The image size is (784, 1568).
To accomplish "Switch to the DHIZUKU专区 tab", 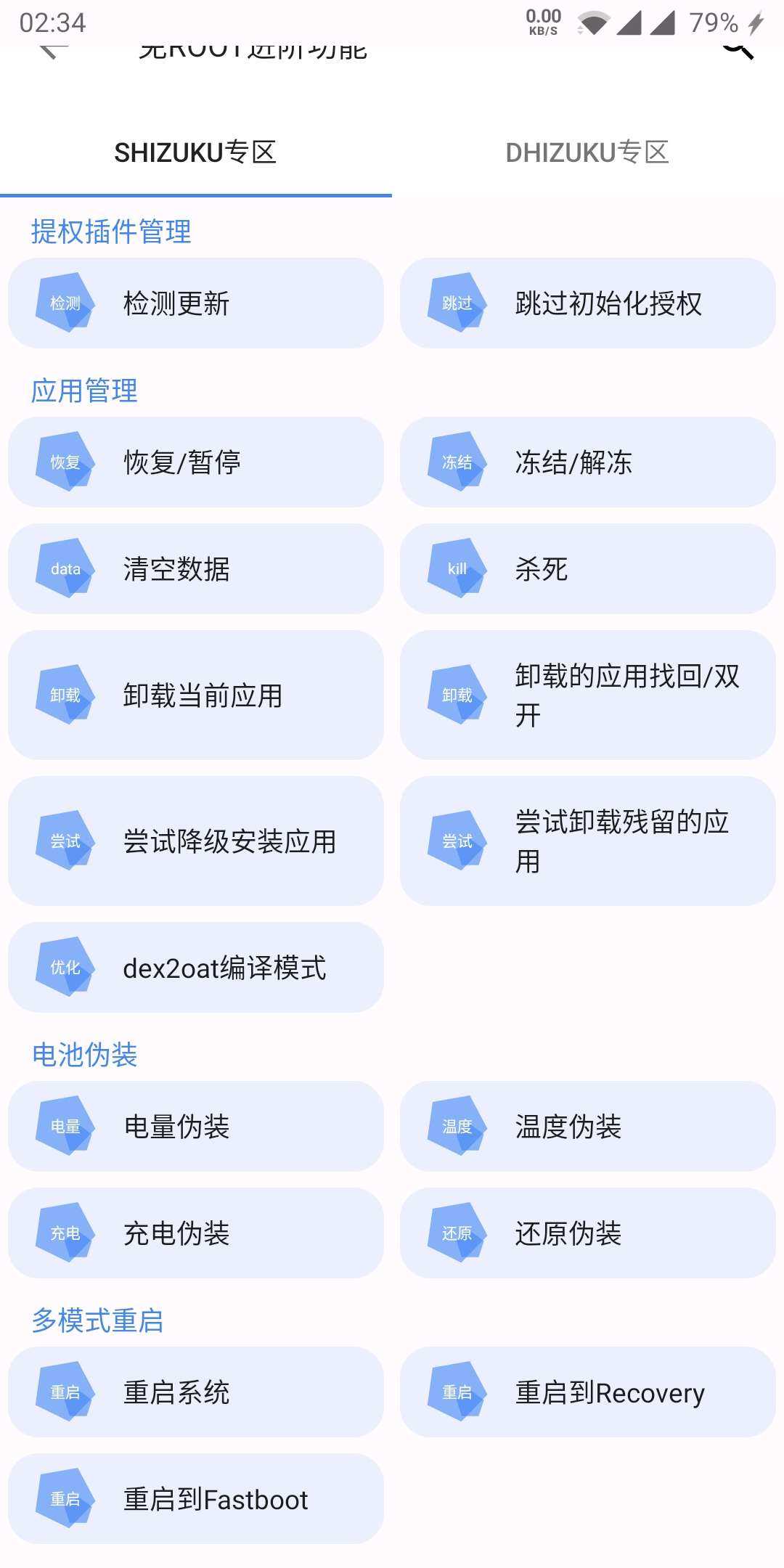I will click(588, 152).
